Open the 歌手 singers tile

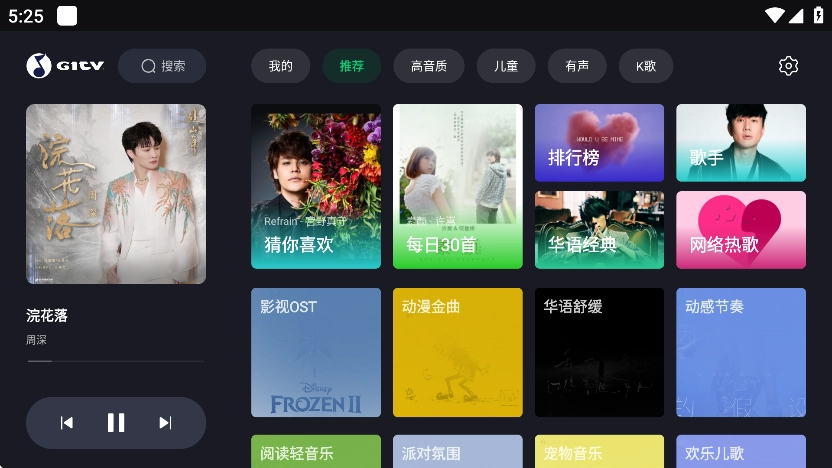click(x=741, y=143)
